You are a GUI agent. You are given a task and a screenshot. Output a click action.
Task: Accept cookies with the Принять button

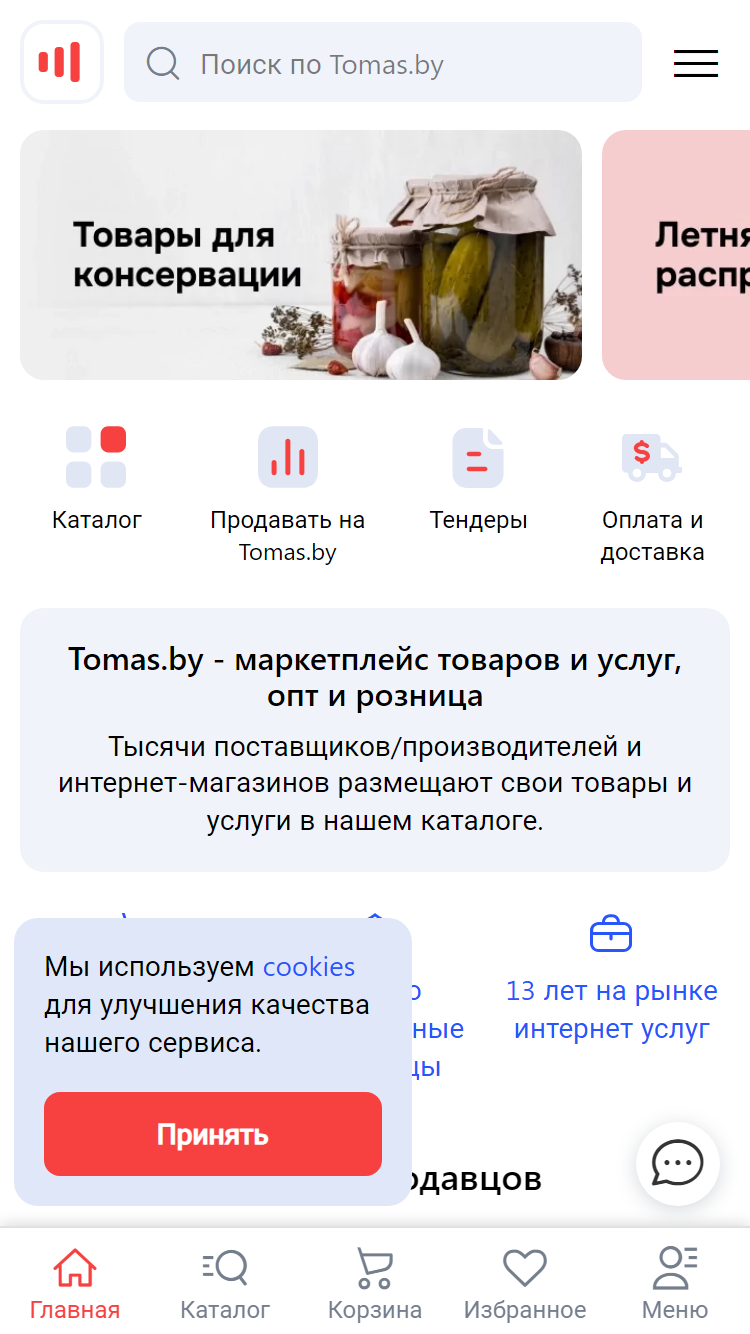tap(213, 1134)
